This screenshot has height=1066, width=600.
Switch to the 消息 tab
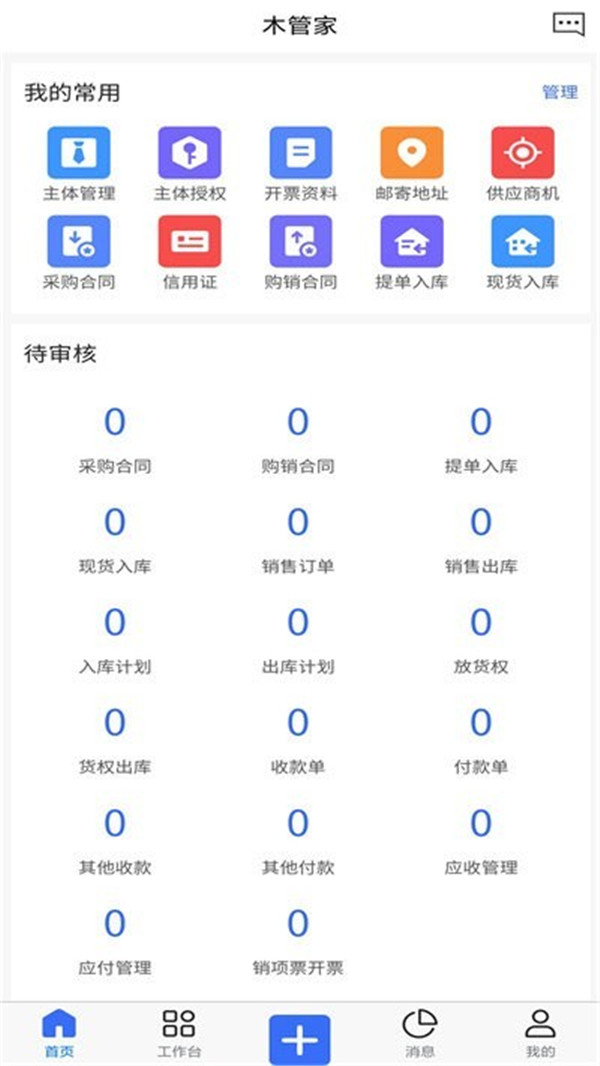click(x=420, y=1033)
